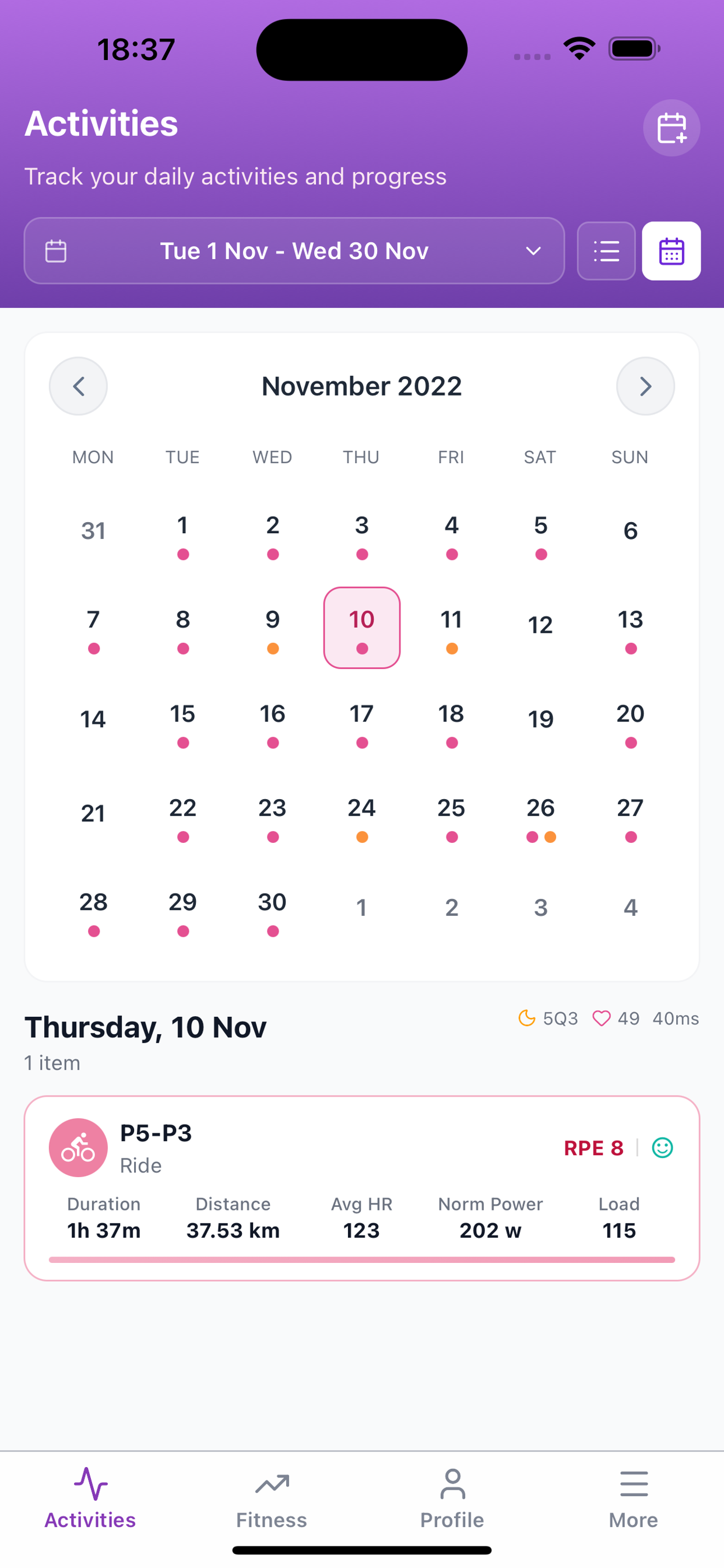This screenshot has width=724, height=1568.
Task: Open the add activity calendar icon
Action: coord(672,128)
